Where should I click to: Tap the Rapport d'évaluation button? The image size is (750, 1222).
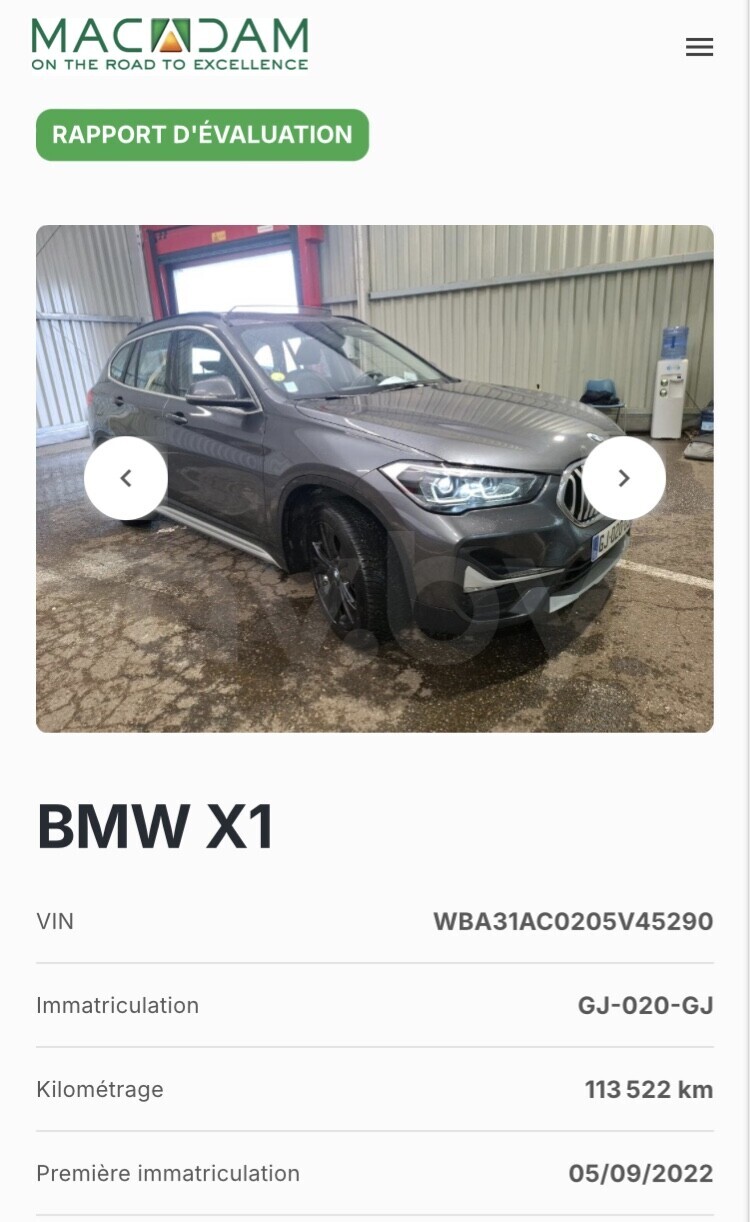pos(202,135)
